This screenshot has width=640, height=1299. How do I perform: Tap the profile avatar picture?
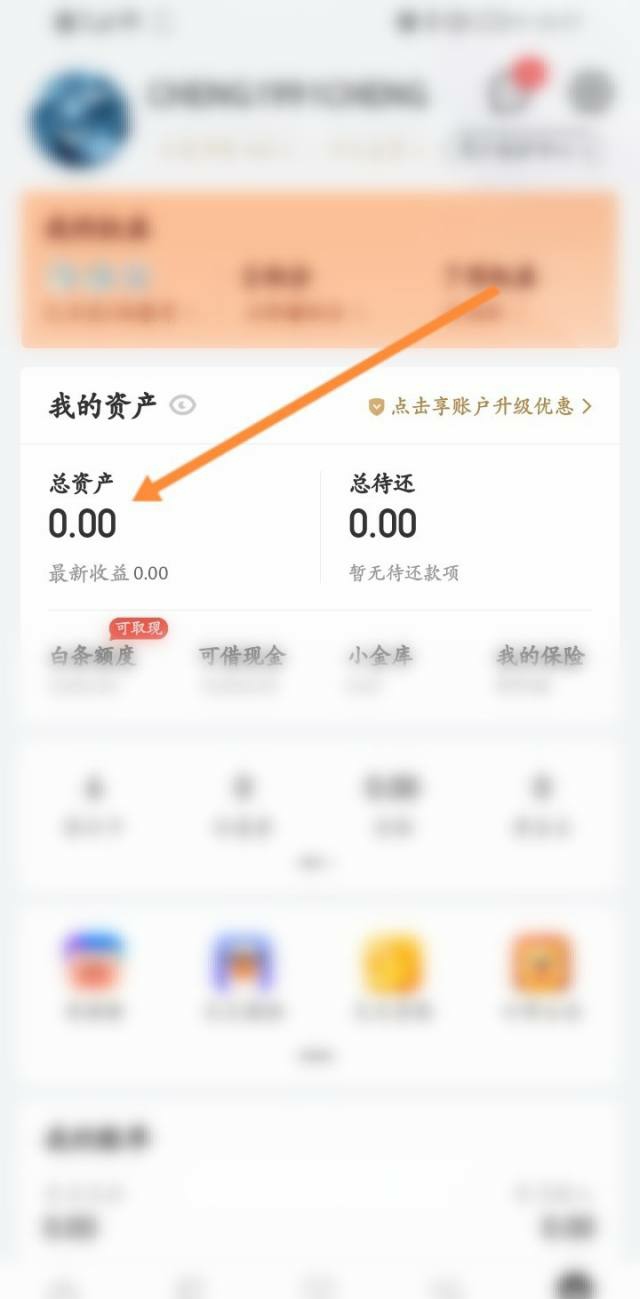tap(80, 119)
